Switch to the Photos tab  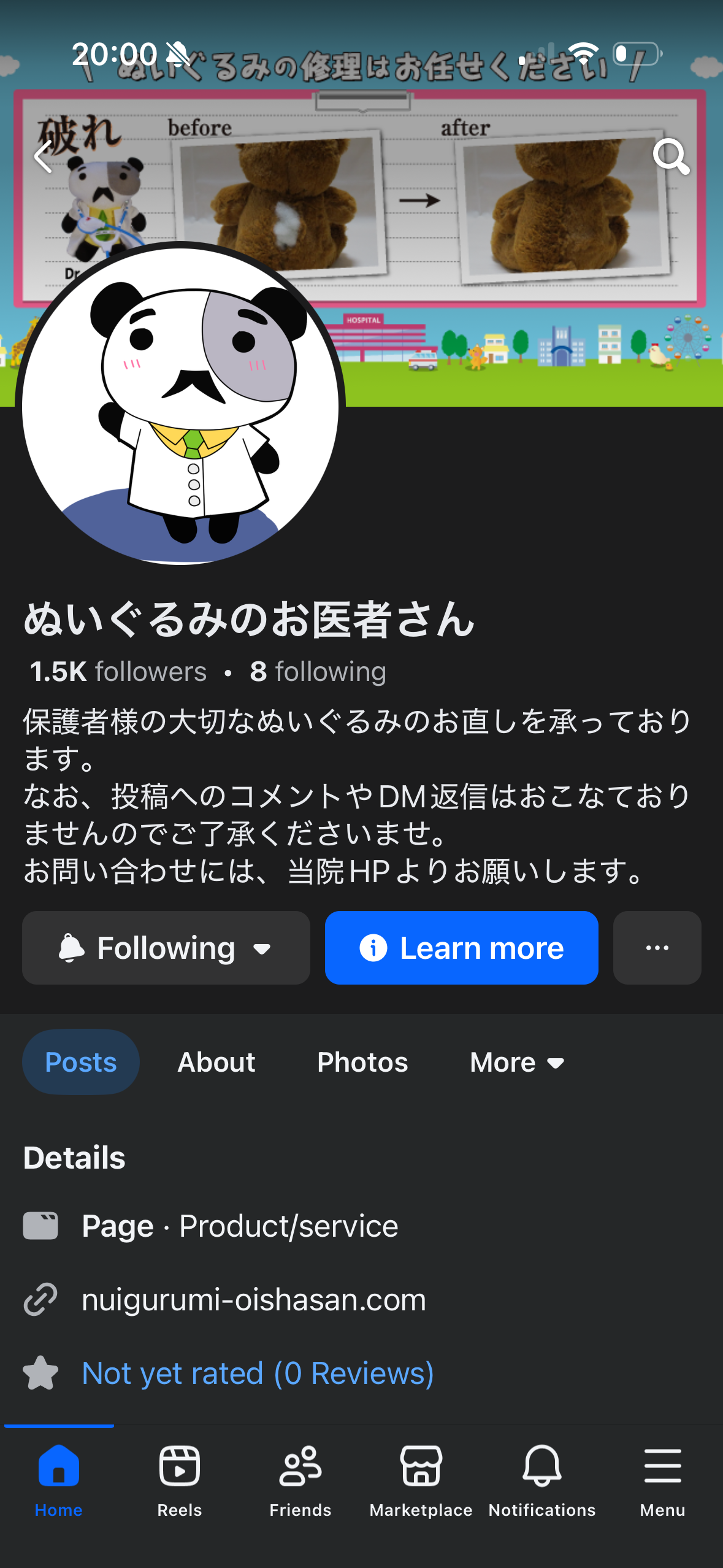(x=362, y=1062)
